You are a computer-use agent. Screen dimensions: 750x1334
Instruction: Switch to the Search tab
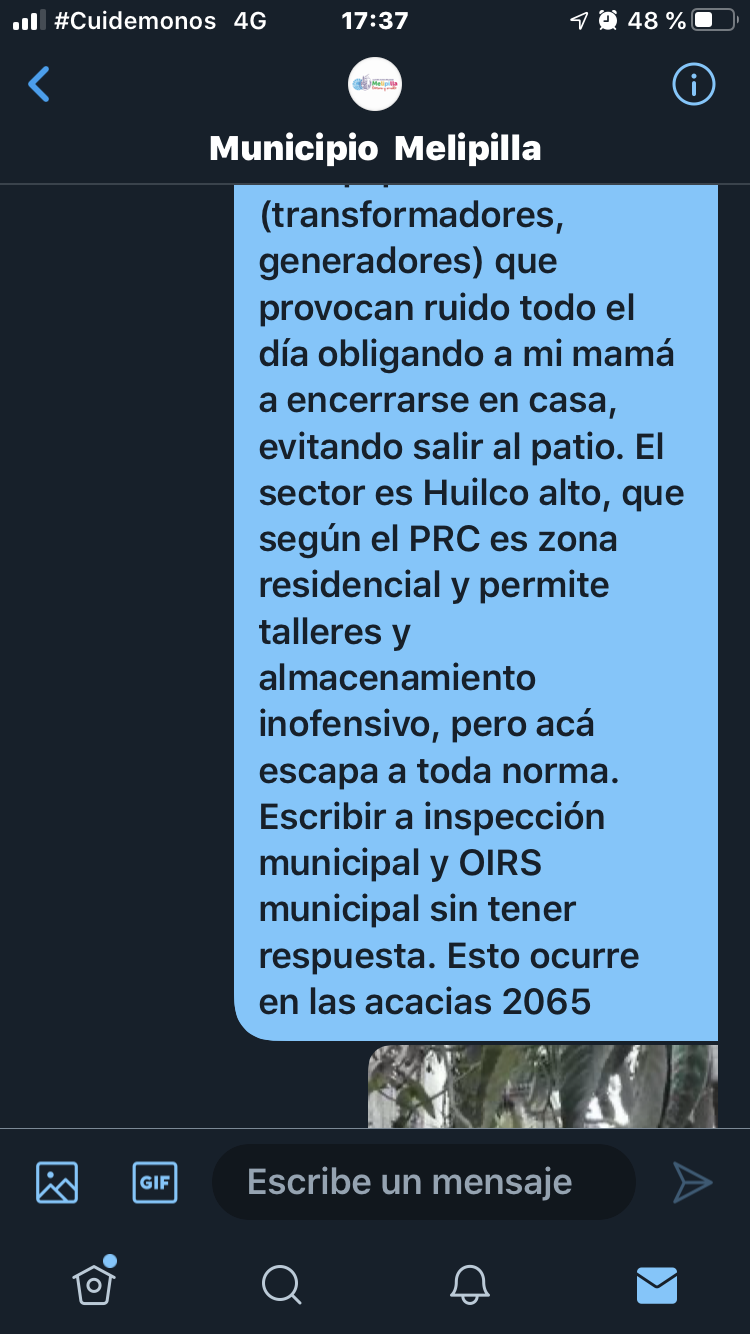pyautogui.click(x=281, y=1285)
